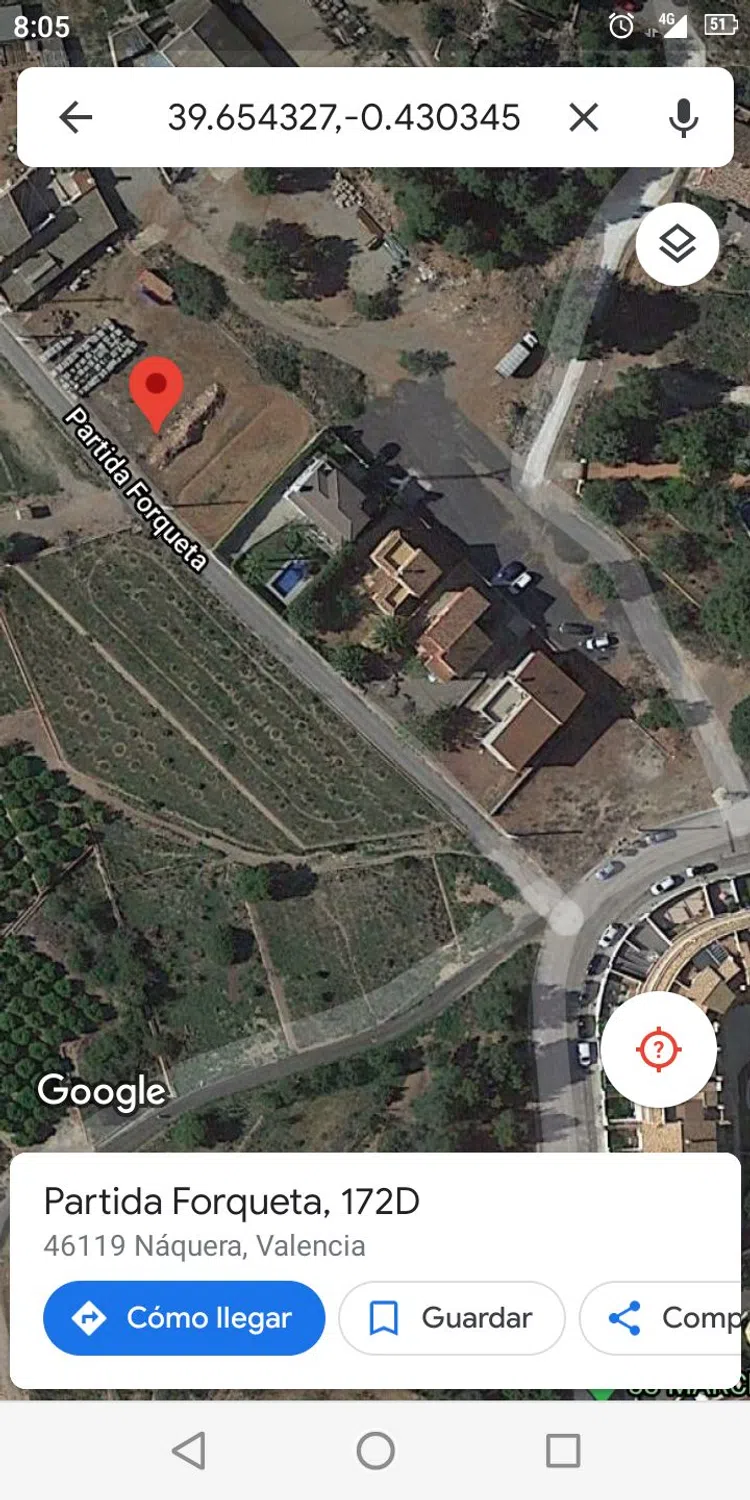Clear the searched coordinates

click(583, 118)
